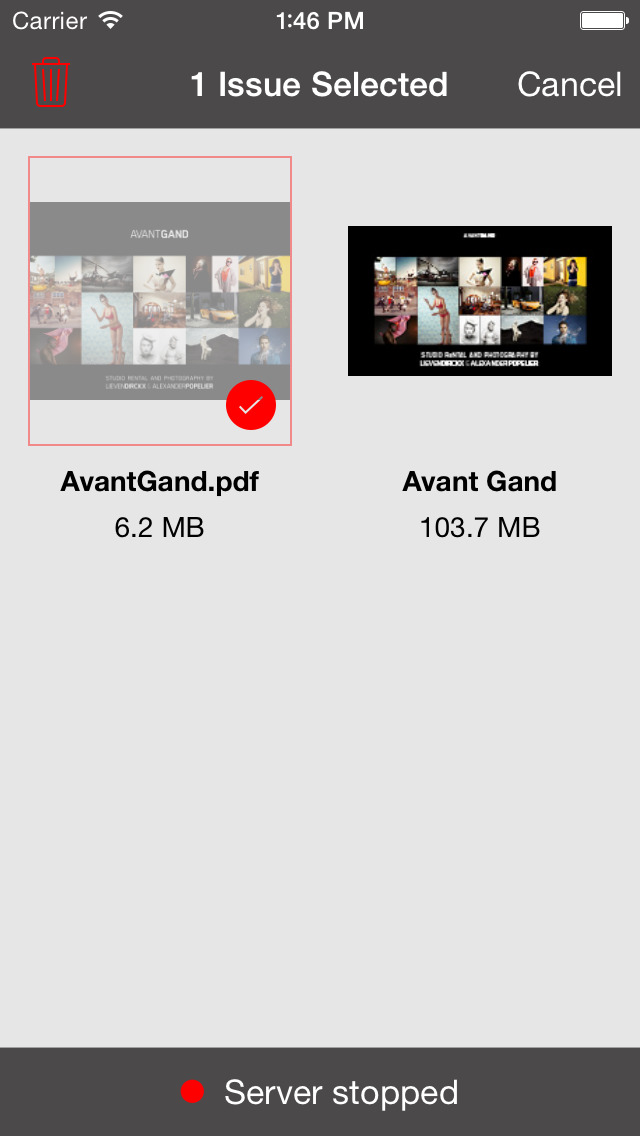This screenshot has width=640, height=1136.
Task: Tap the Server stopped status bar
Action: pyautogui.click(x=320, y=1092)
